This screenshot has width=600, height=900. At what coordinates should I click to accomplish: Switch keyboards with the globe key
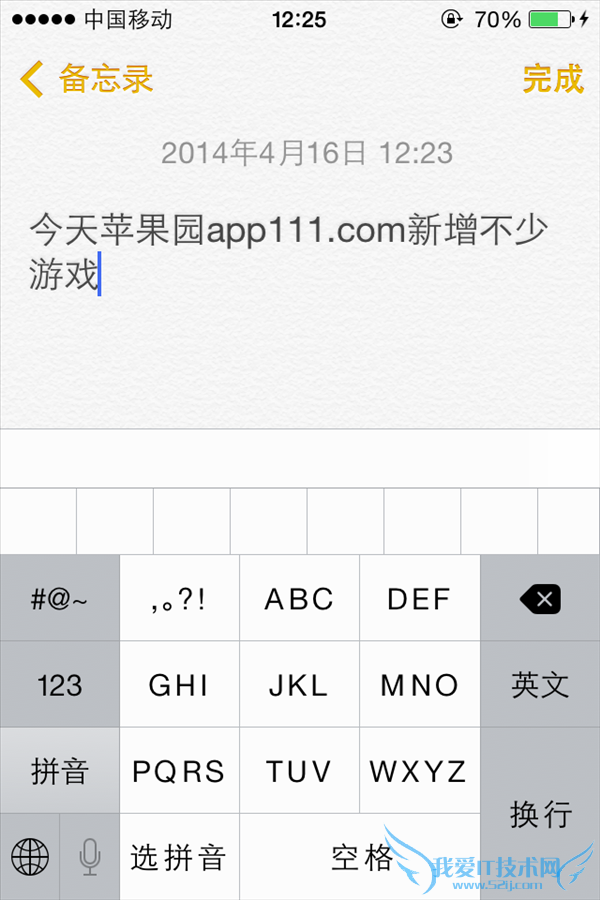(30, 856)
